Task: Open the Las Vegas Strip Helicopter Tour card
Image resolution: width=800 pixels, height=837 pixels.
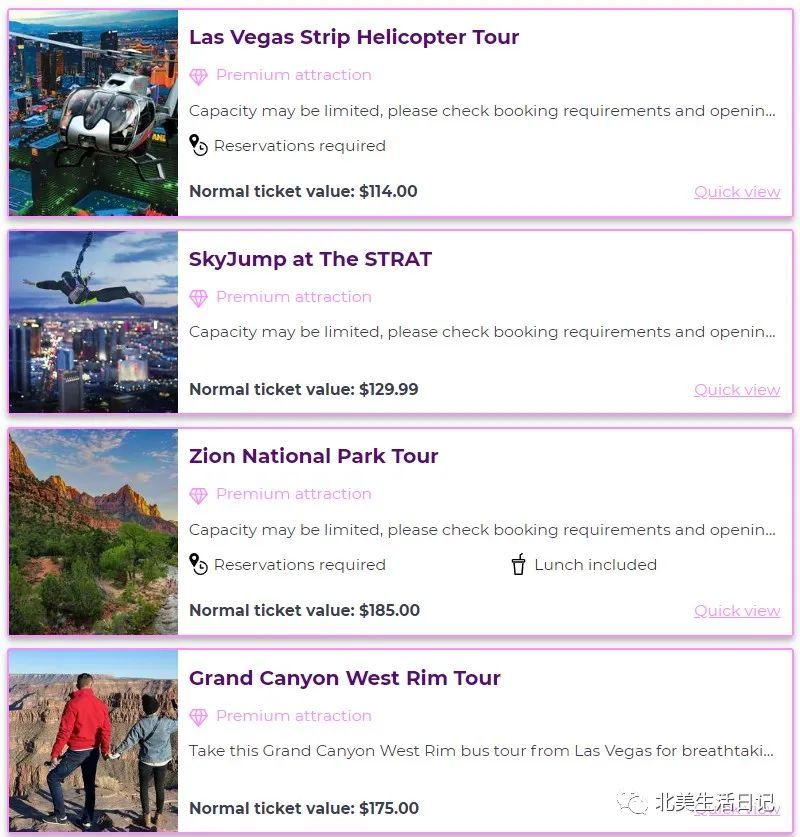Action: 400,113
